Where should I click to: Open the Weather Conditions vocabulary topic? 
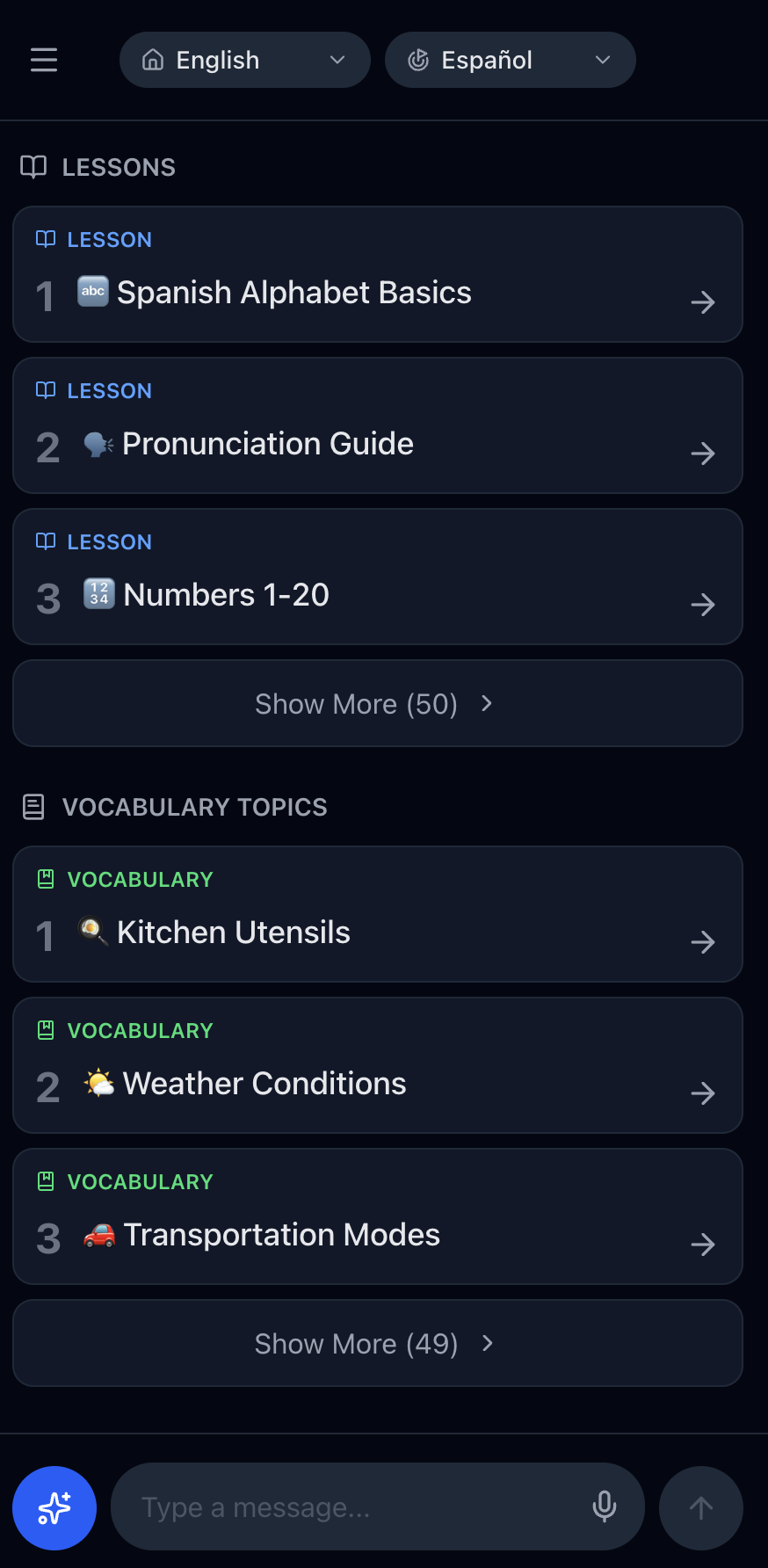click(378, 1065)
